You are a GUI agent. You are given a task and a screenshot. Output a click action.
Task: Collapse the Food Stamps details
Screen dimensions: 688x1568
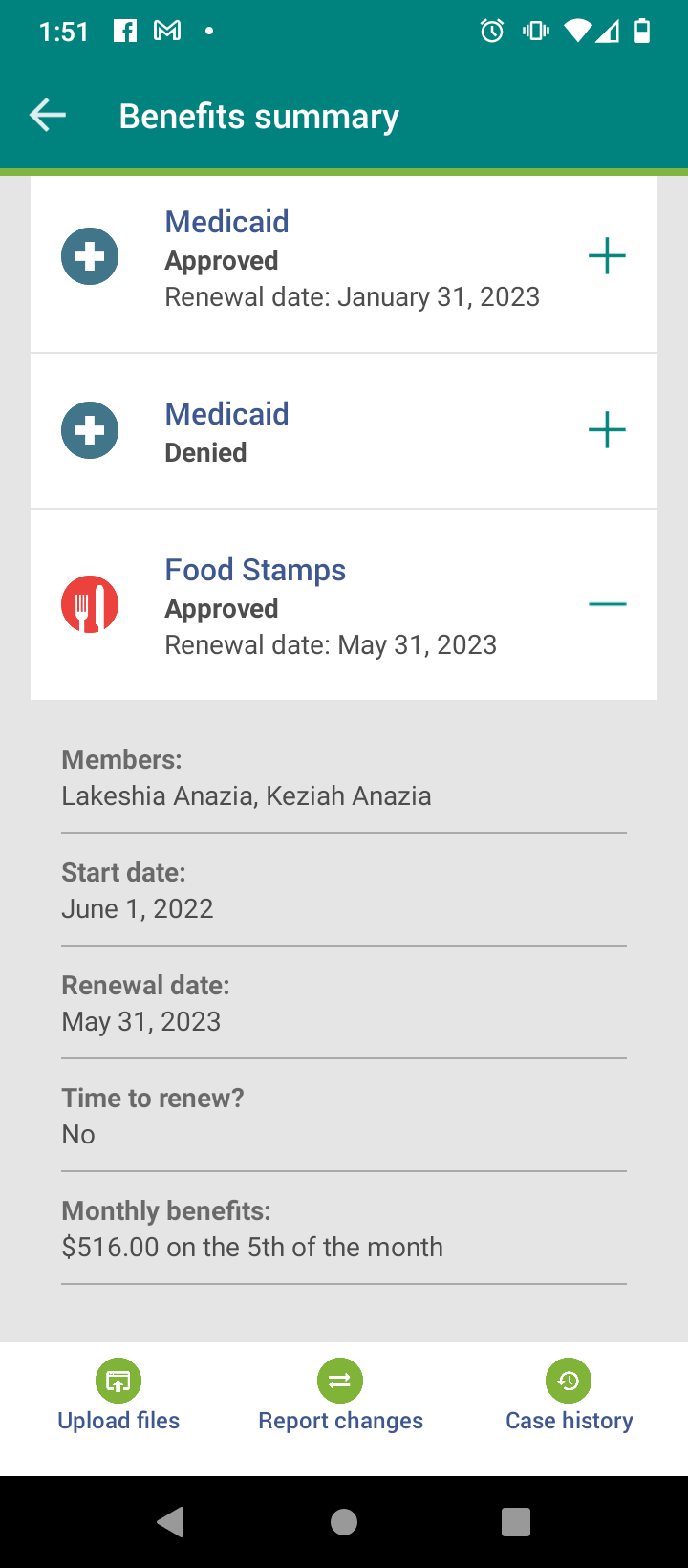(x=607, y=604)
